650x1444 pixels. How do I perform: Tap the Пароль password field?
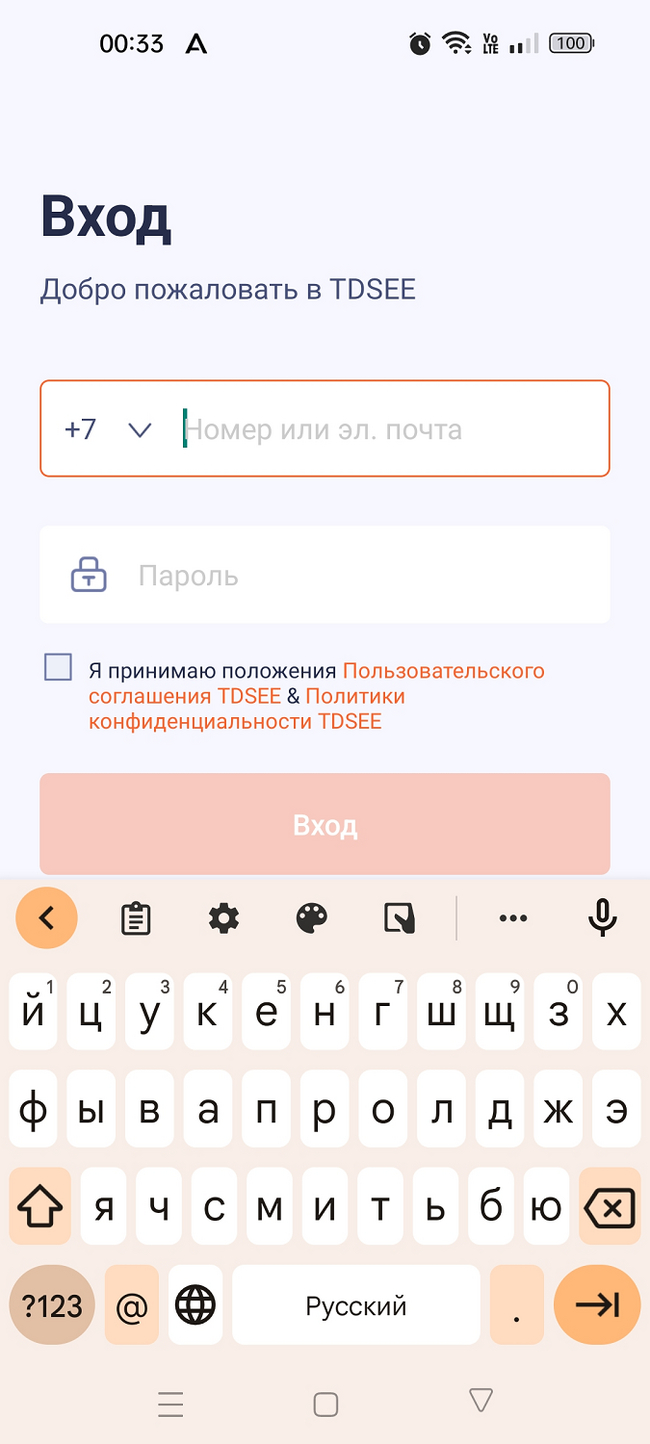325,575
